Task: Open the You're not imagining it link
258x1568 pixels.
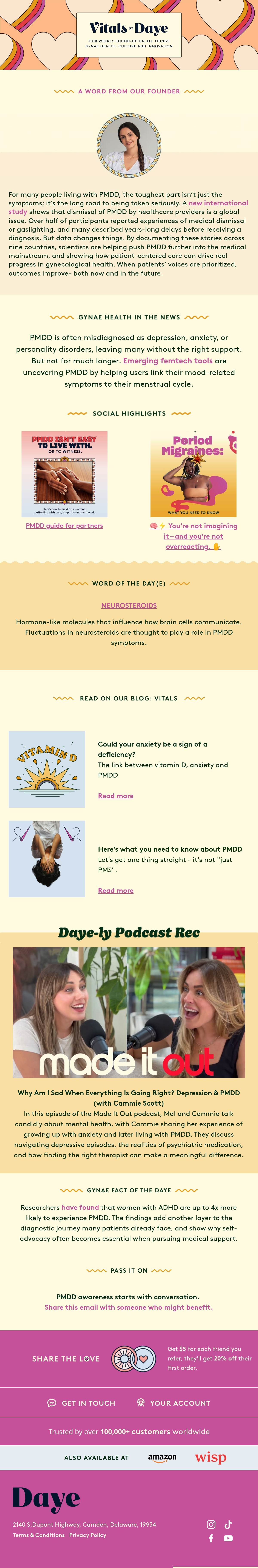Action: coord(193,536)
